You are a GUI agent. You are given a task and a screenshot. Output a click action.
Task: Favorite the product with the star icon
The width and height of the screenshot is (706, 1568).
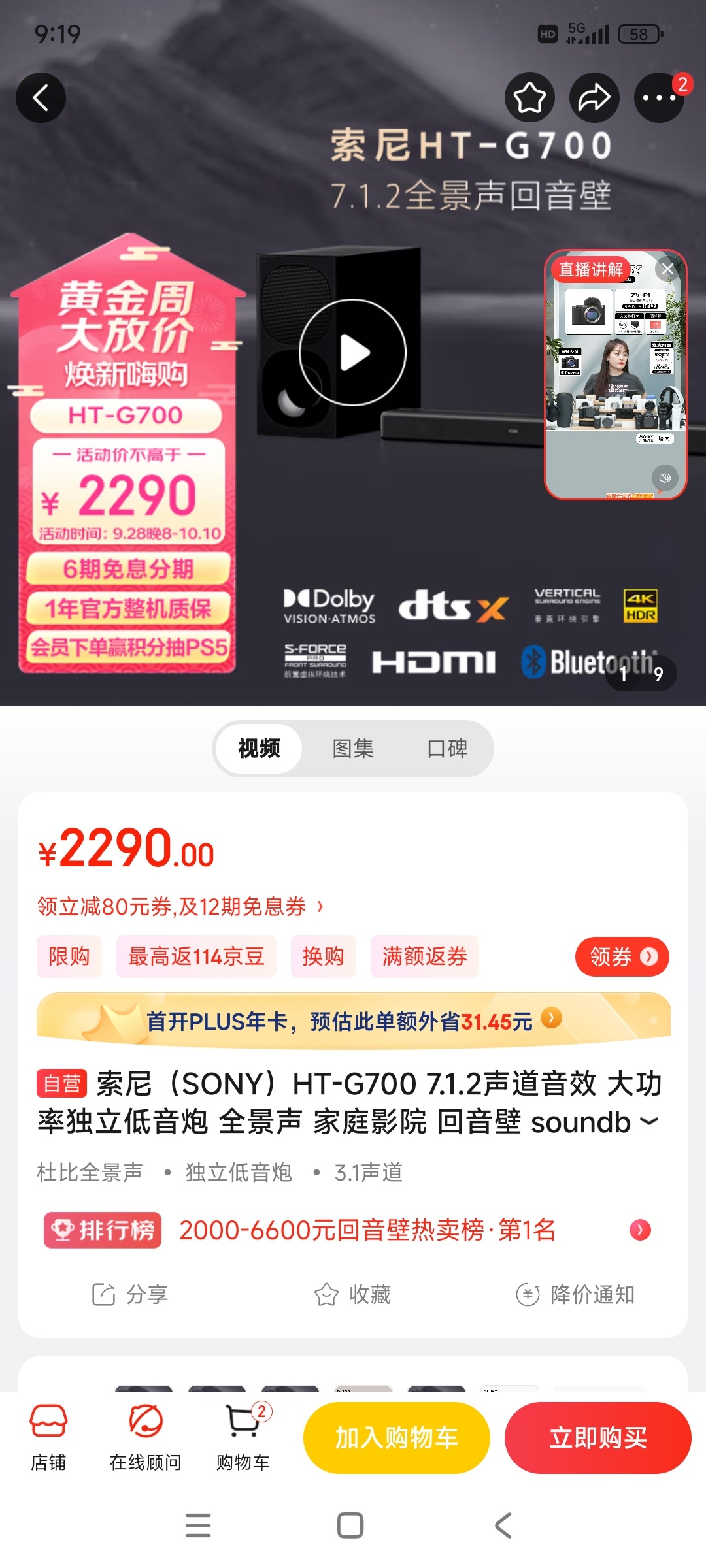529,98
